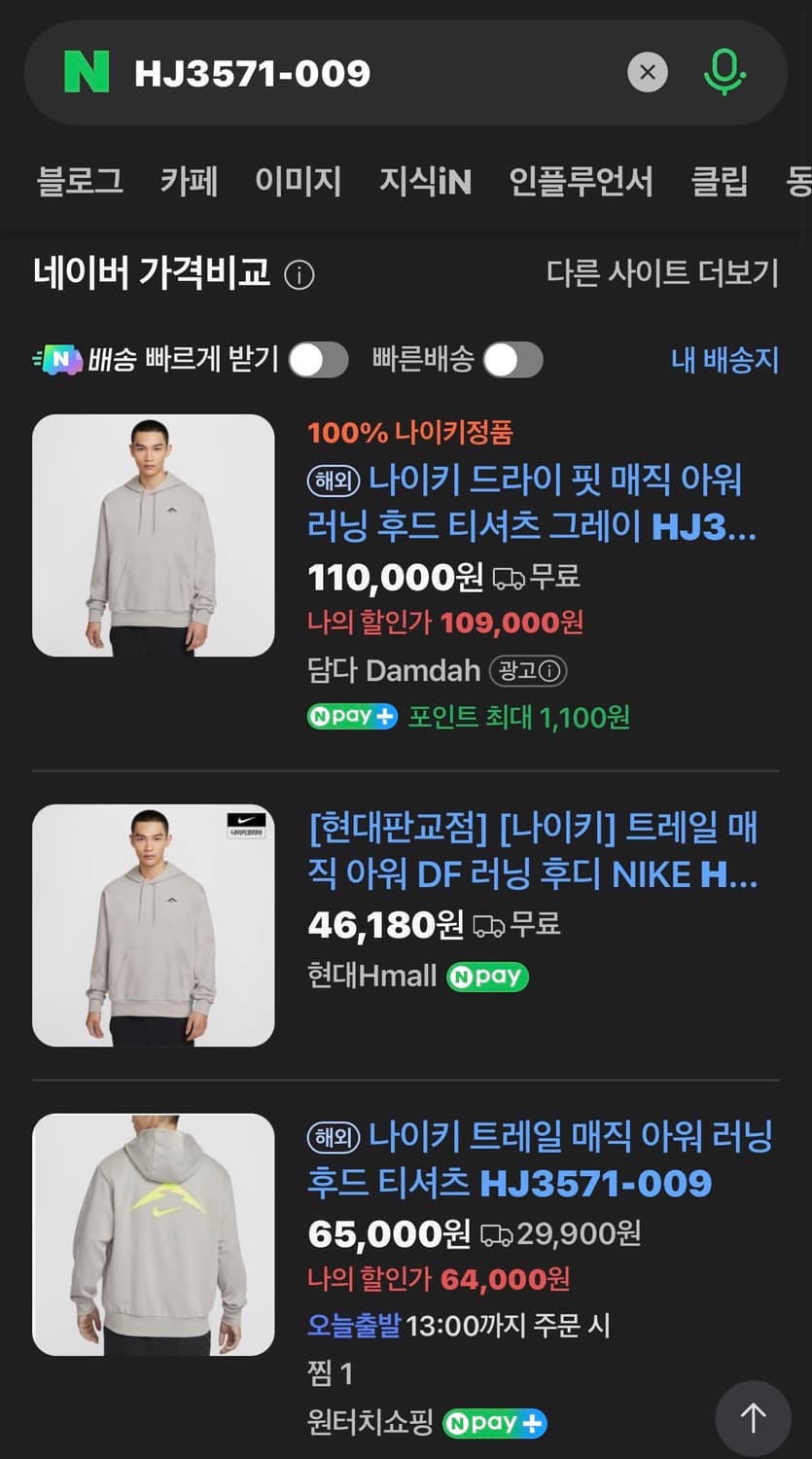The width and height of the screenshot is (812, 1459).
Task: Tap the Npay+ icon beside 원터치쇼핑
Action: (x=495, y=1423)
